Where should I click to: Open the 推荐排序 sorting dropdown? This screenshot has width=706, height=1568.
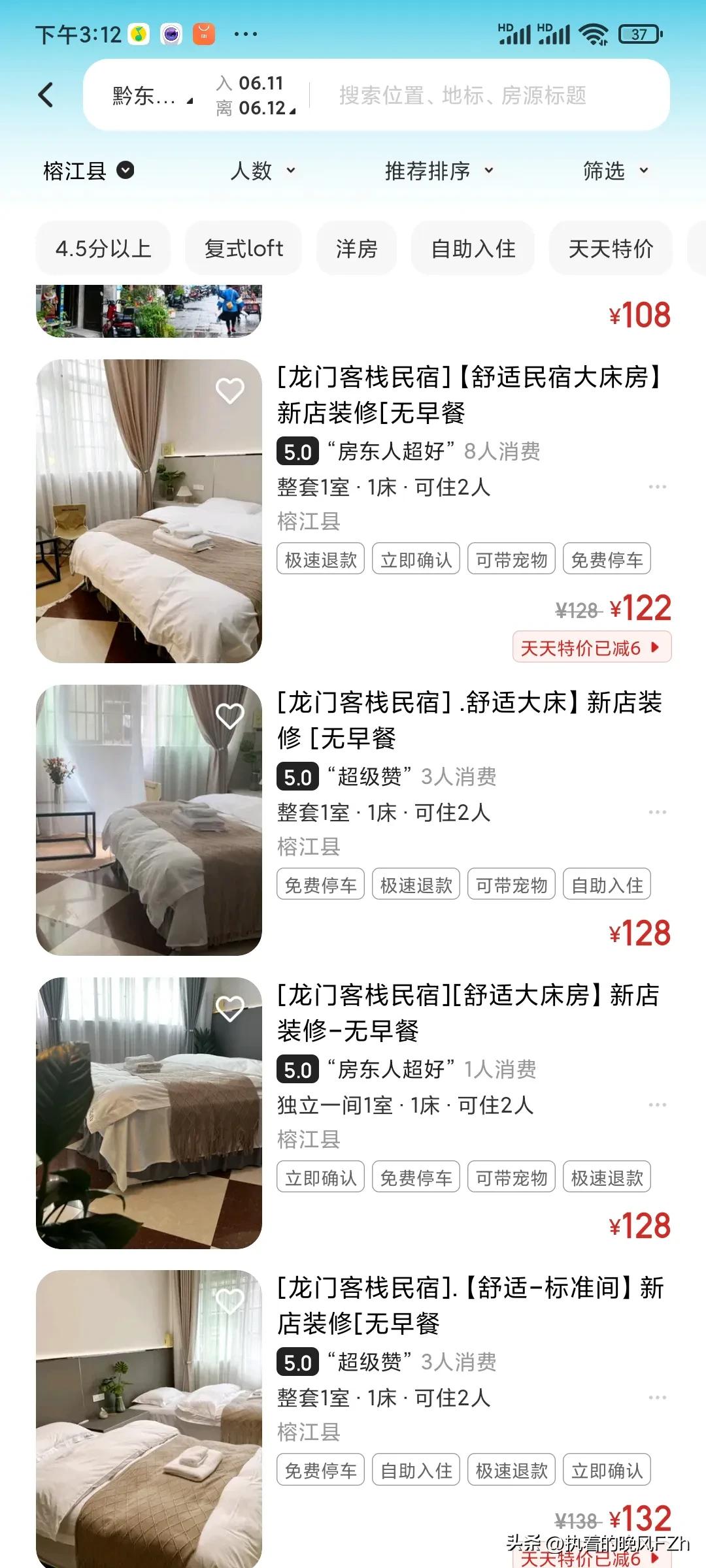click(437, 171)
